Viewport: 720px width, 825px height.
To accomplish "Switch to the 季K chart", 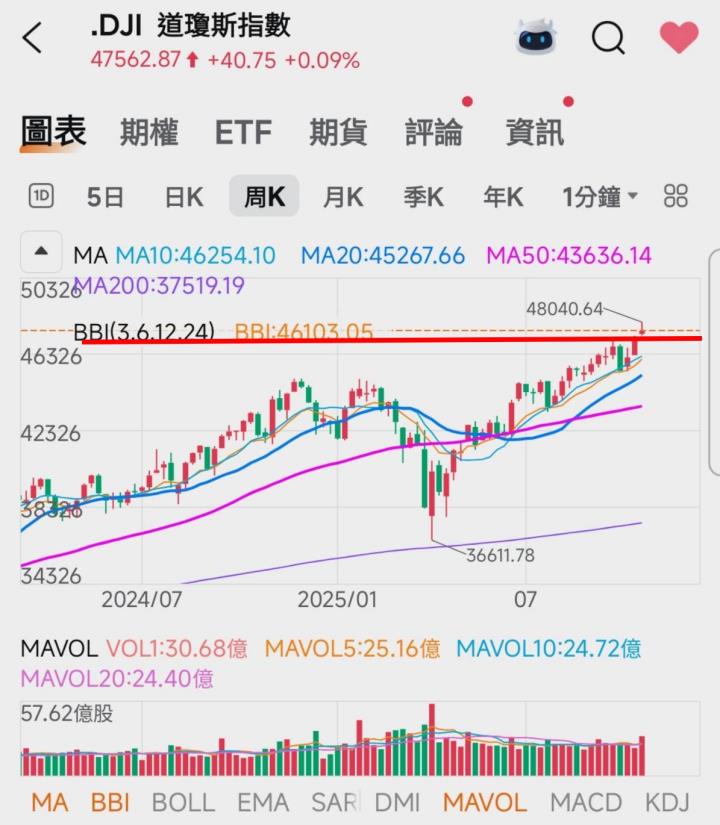I will click(x=423, y=197).
